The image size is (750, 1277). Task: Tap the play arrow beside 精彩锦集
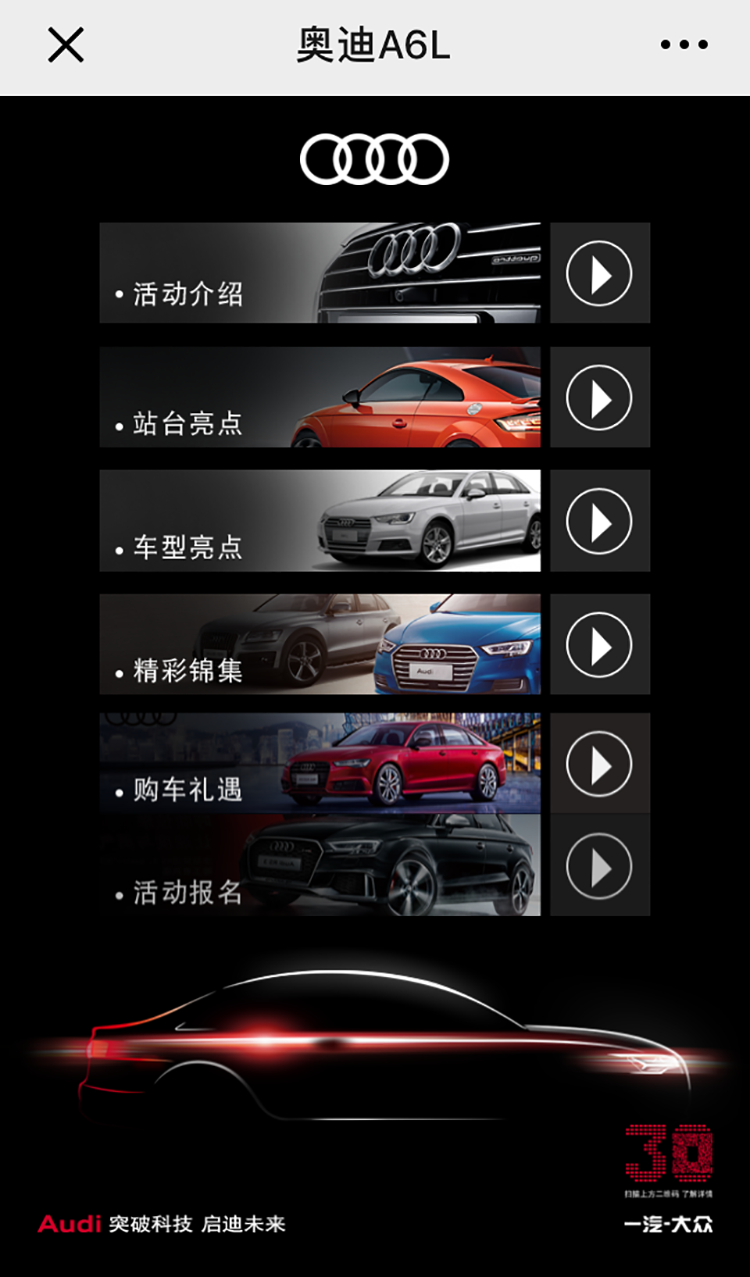(600, 645)
